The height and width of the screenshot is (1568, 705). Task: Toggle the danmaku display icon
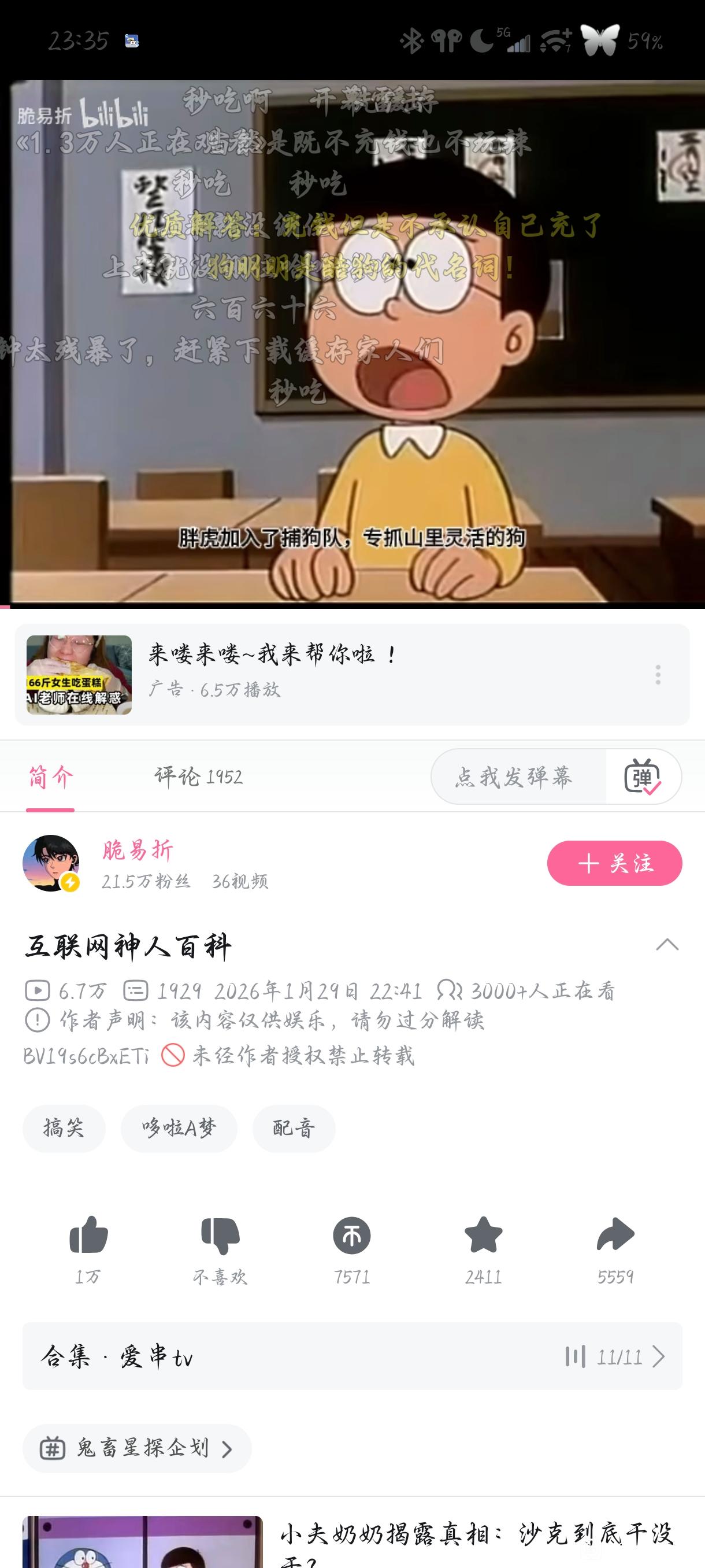643,776
